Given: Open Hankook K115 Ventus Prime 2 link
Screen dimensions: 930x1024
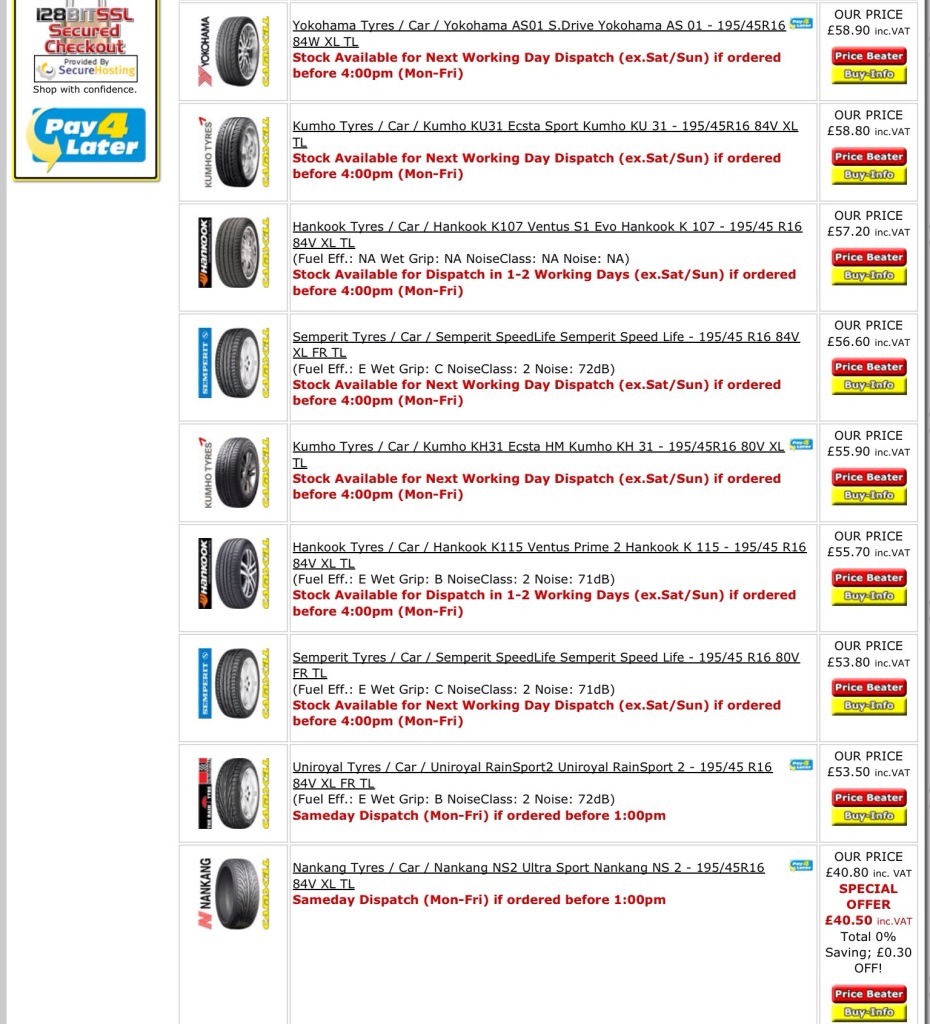Looking at the screenshot, I should click(x=549, y=547).
